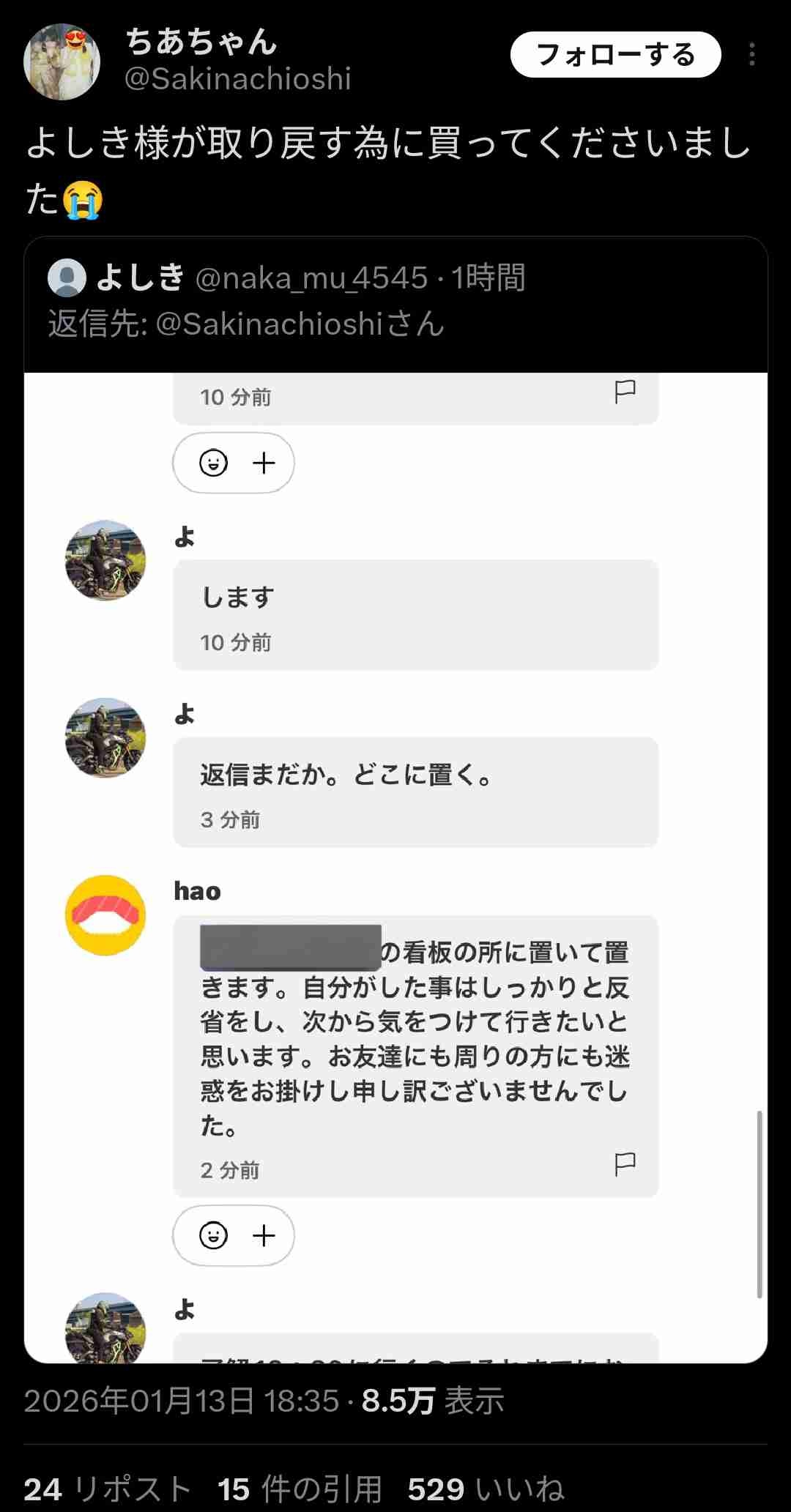
Task: Open the quoted post by よしき
Action: [x=395, y=302]
